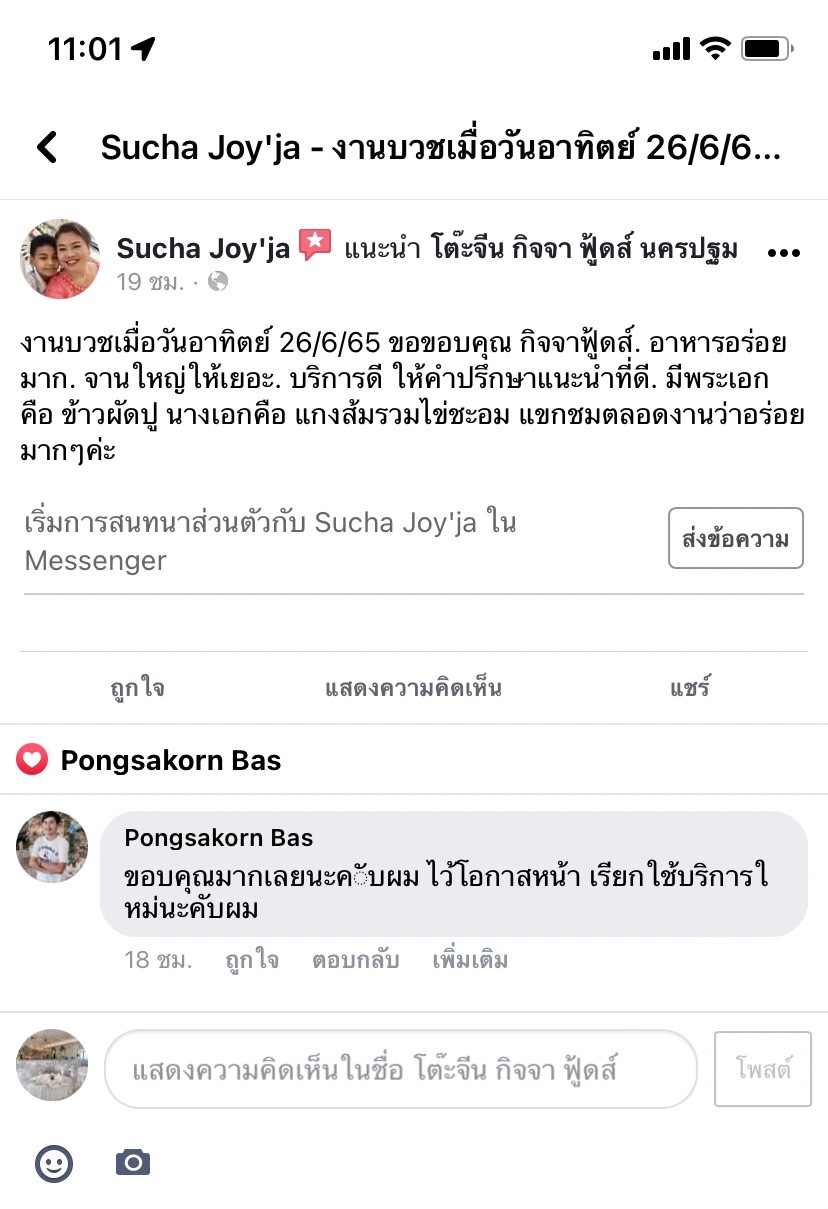Open Pongsakorn Bas's comment avatar
Image resolution: width=828 pixels, height=1209 pixels.
[x=52, y=846]
